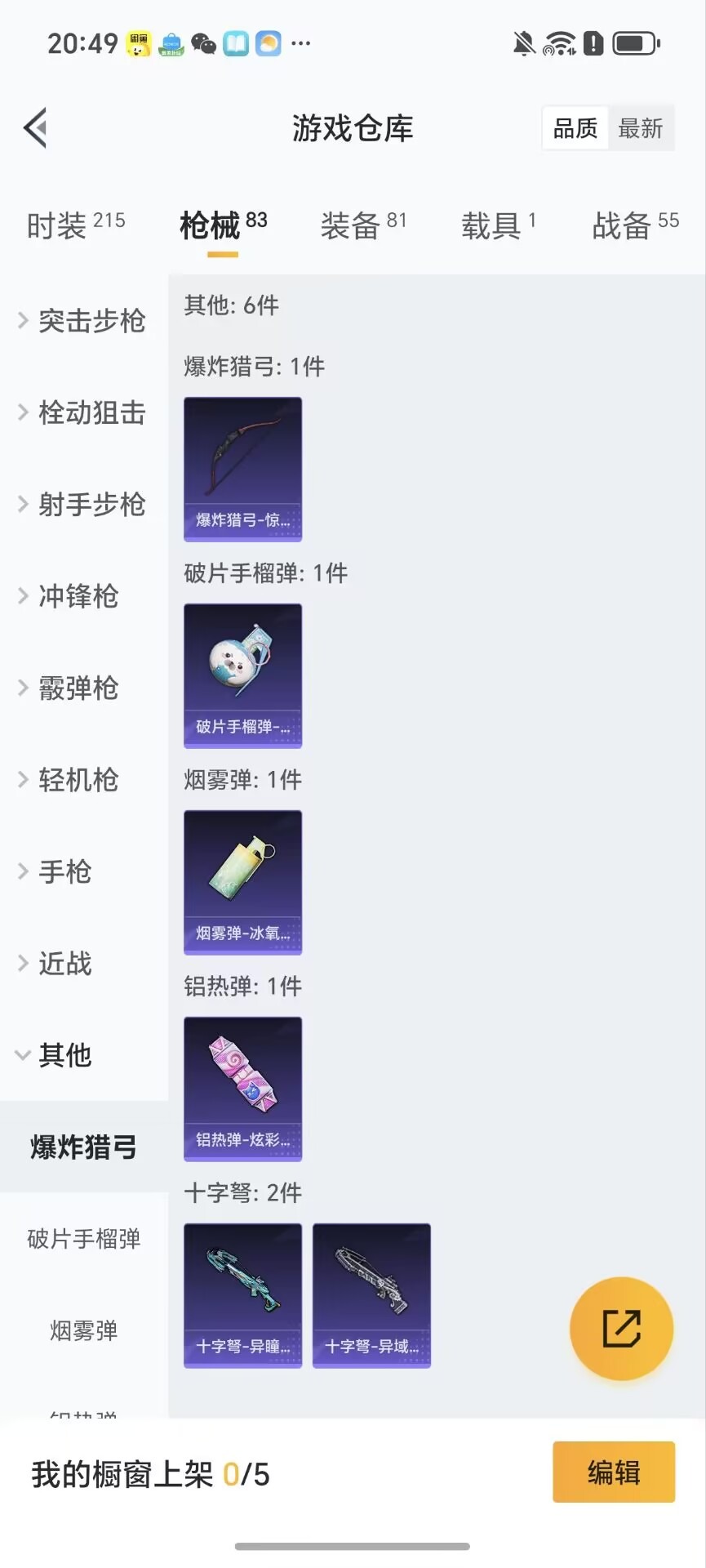Select 烟雾弹 in the left sidebar

pos(82,1330)
